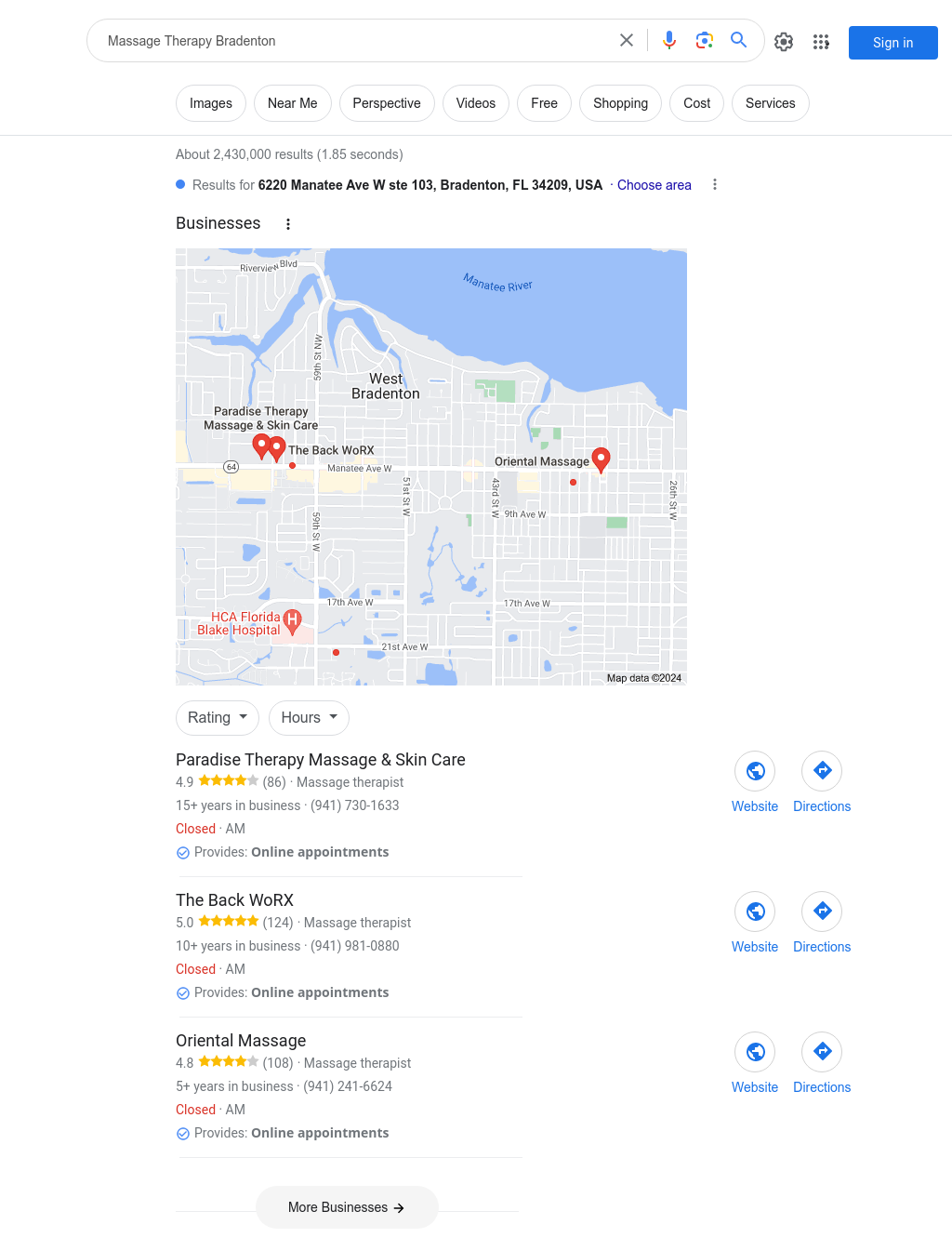
Task: Open the Choose area link
Action: coord(654,185)
